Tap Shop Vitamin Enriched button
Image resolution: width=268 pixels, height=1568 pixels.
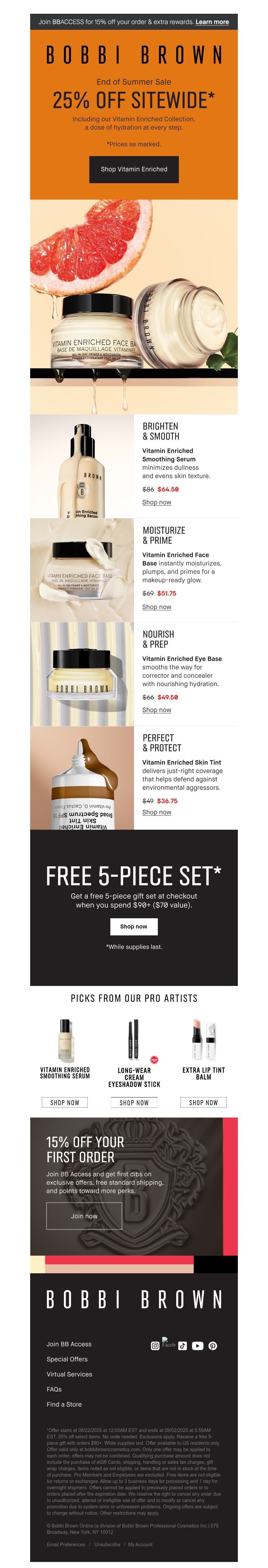pyautogui.click(x=134, y=169)
